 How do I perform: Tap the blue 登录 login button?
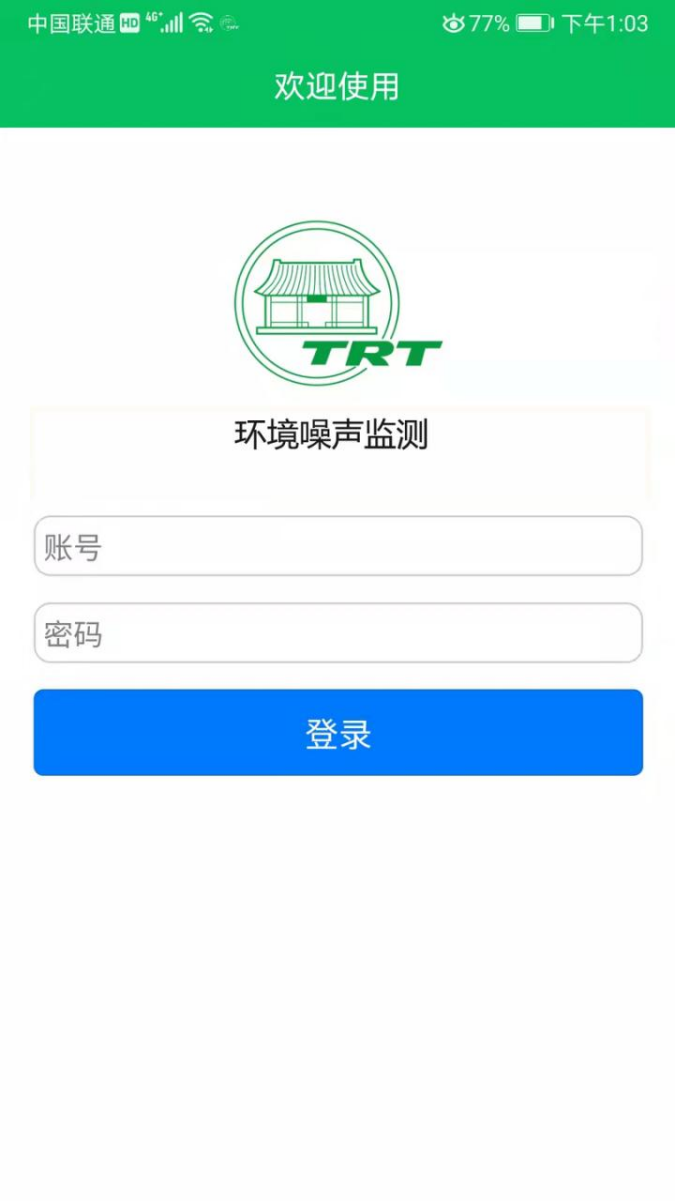pos(338,733)
